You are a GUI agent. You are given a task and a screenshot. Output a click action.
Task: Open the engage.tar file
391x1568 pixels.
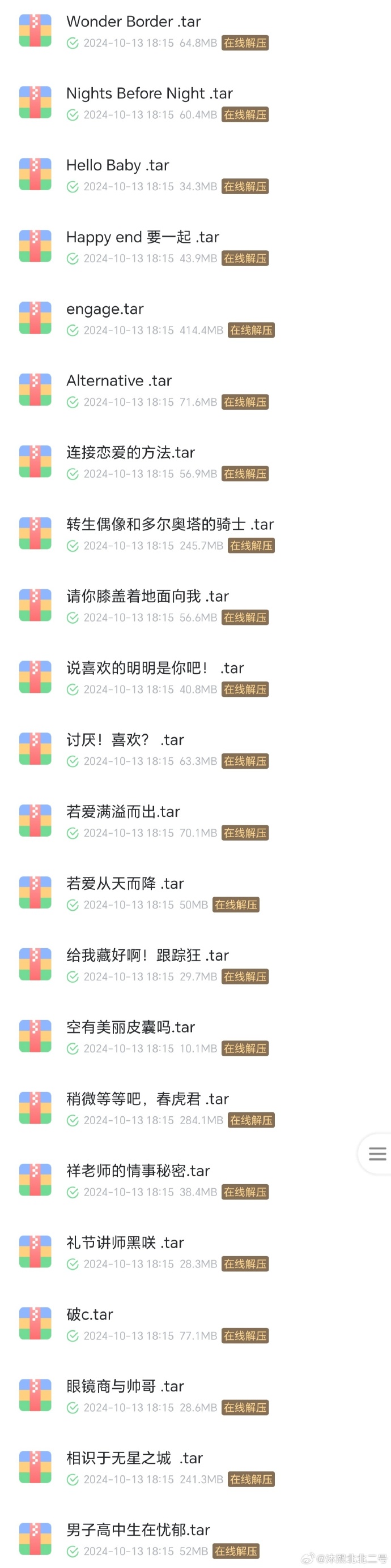pos(105,309)
